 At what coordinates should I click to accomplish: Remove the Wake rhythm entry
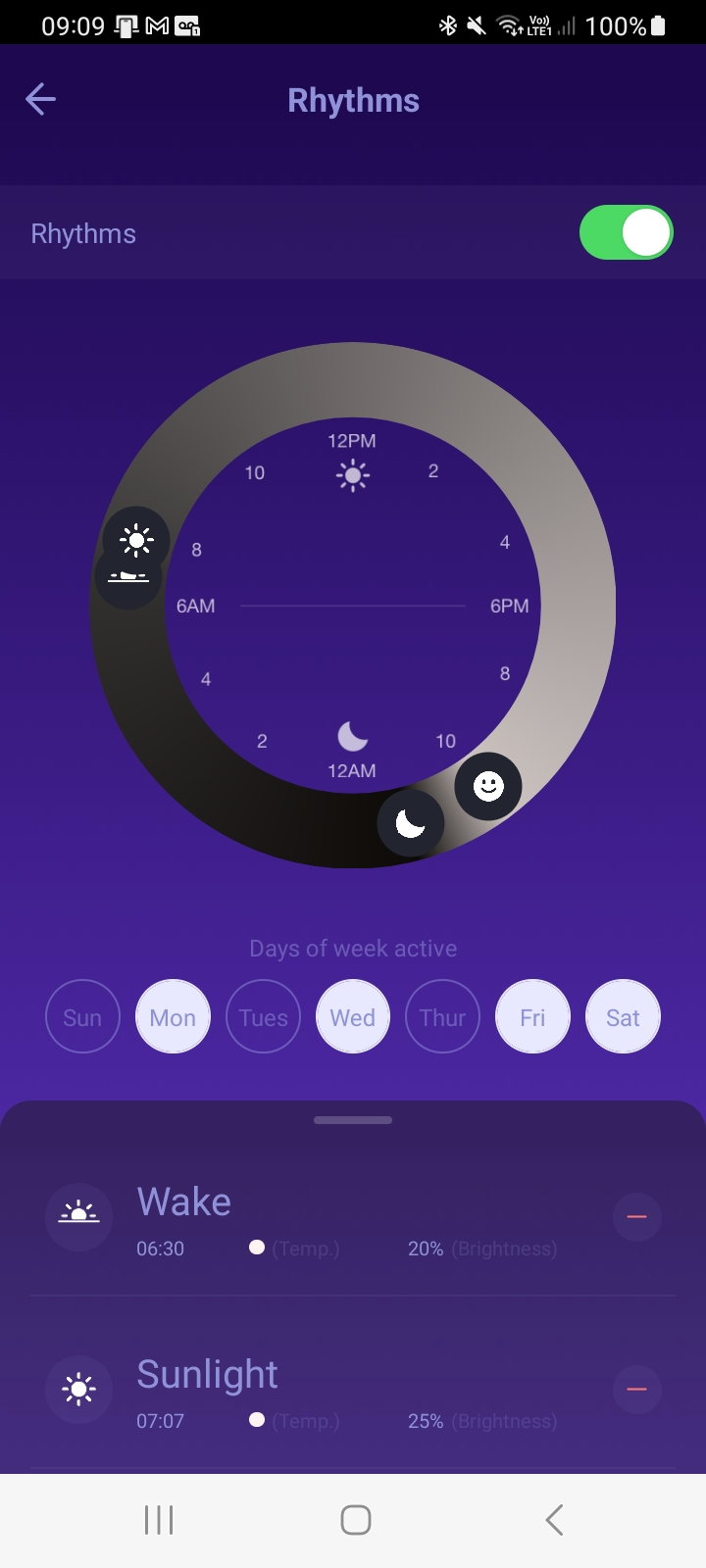tap(636, 1217)
